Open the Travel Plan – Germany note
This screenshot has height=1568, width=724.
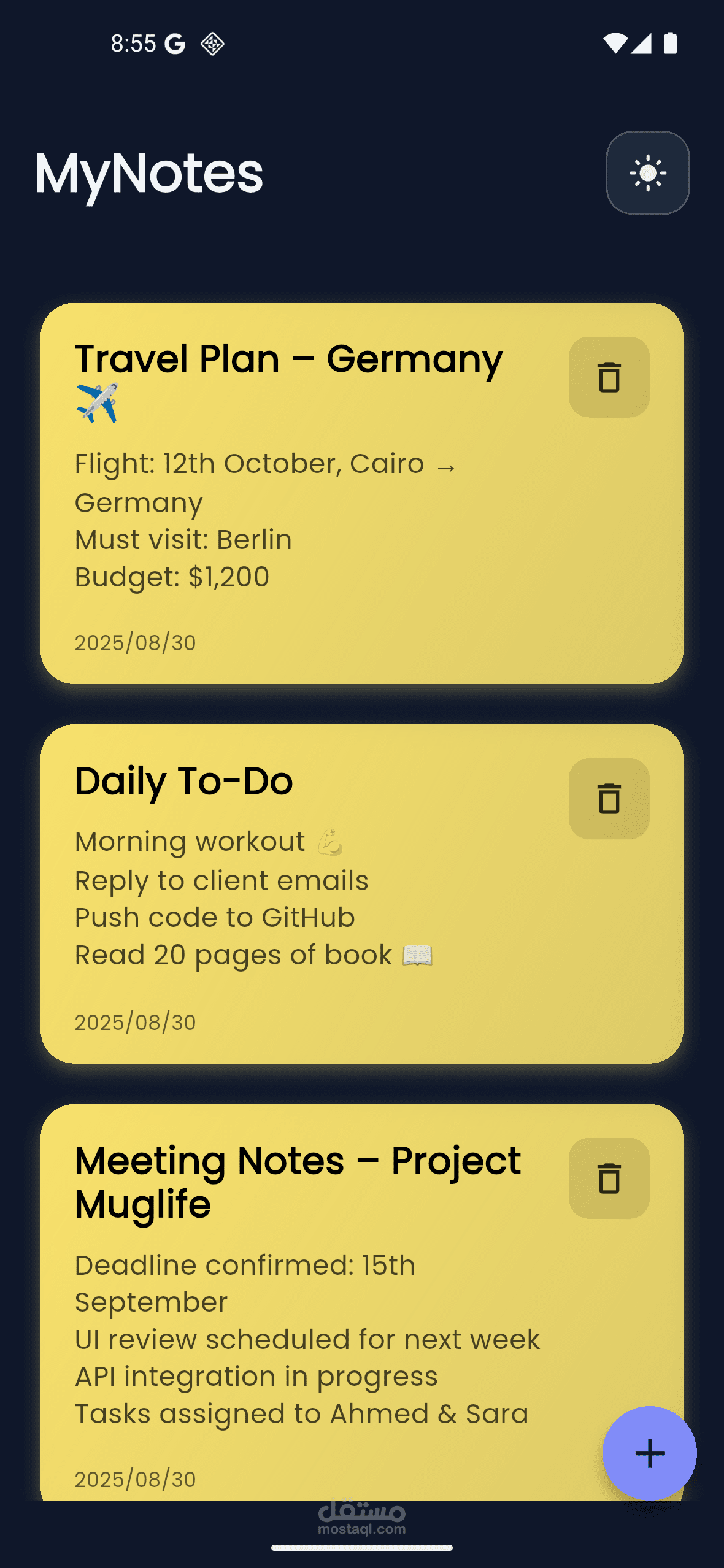point(362,493)
